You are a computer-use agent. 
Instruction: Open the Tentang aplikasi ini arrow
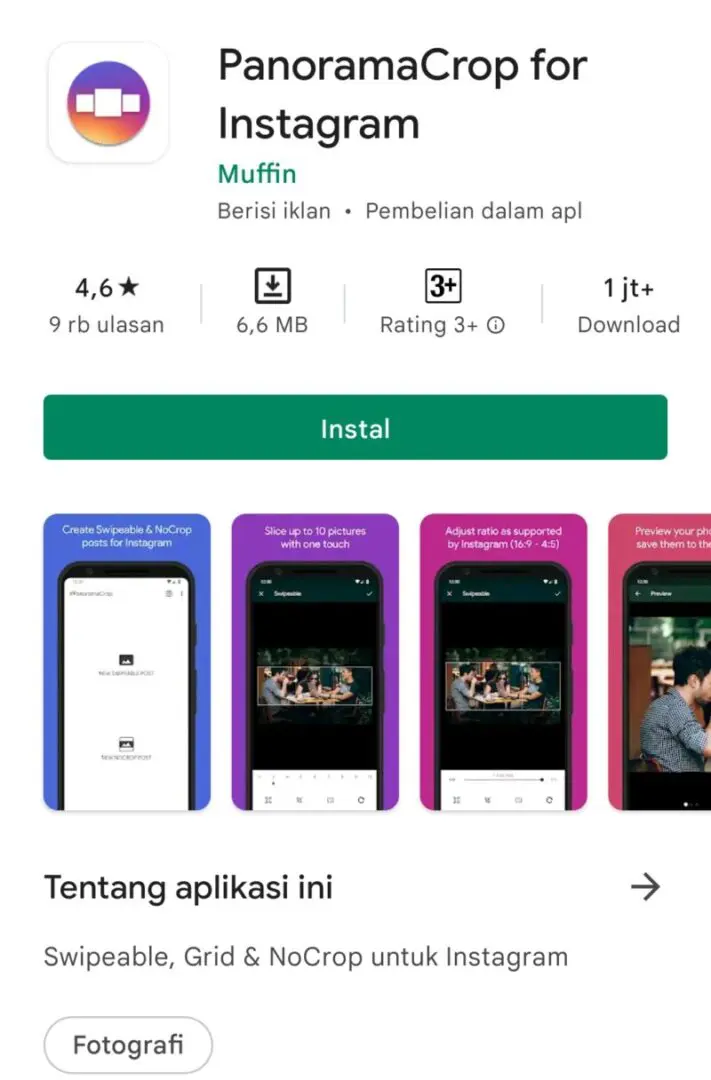click(x=646, y=886)
